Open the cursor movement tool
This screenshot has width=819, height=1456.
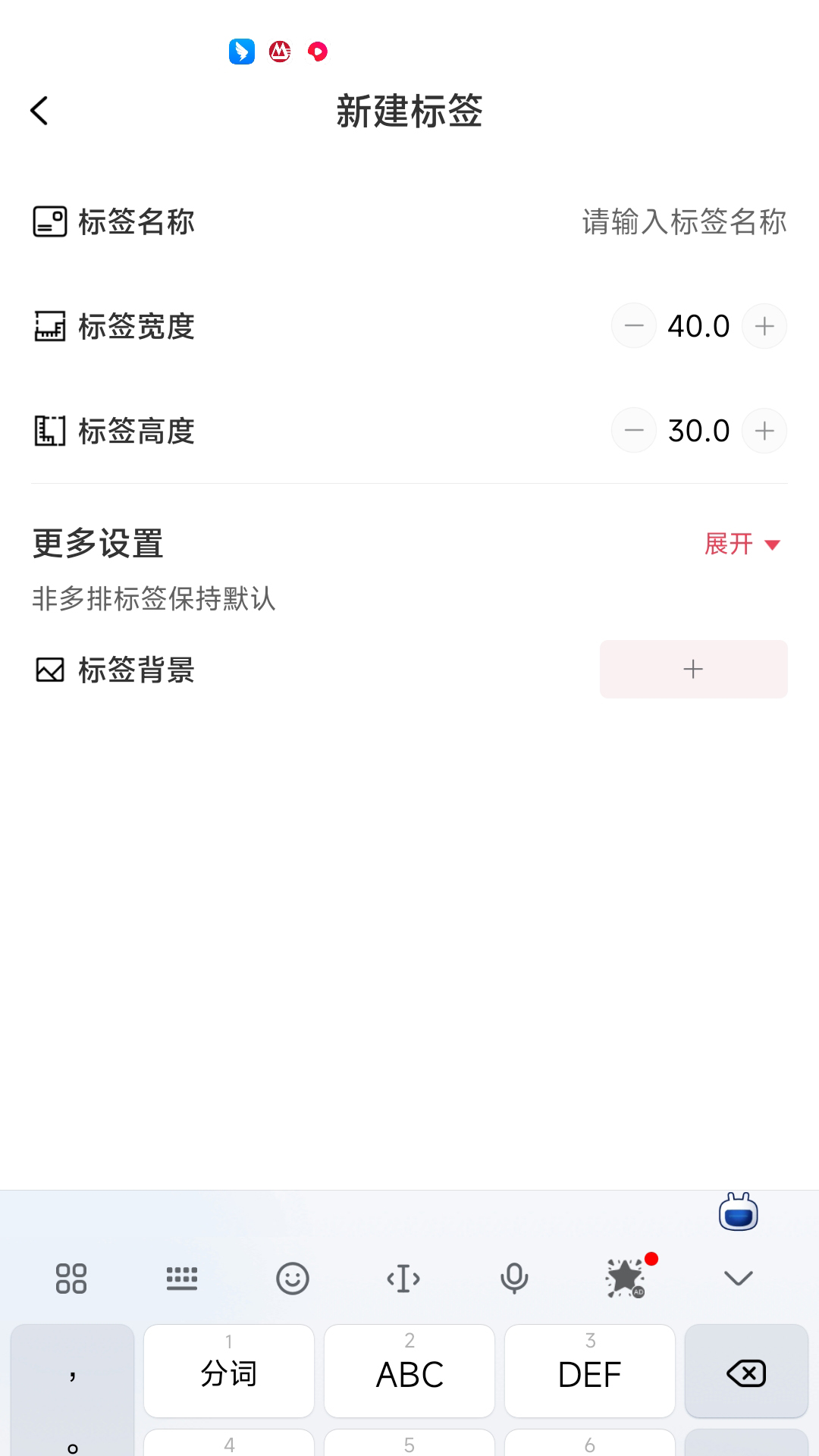(x=403, y=1279)
